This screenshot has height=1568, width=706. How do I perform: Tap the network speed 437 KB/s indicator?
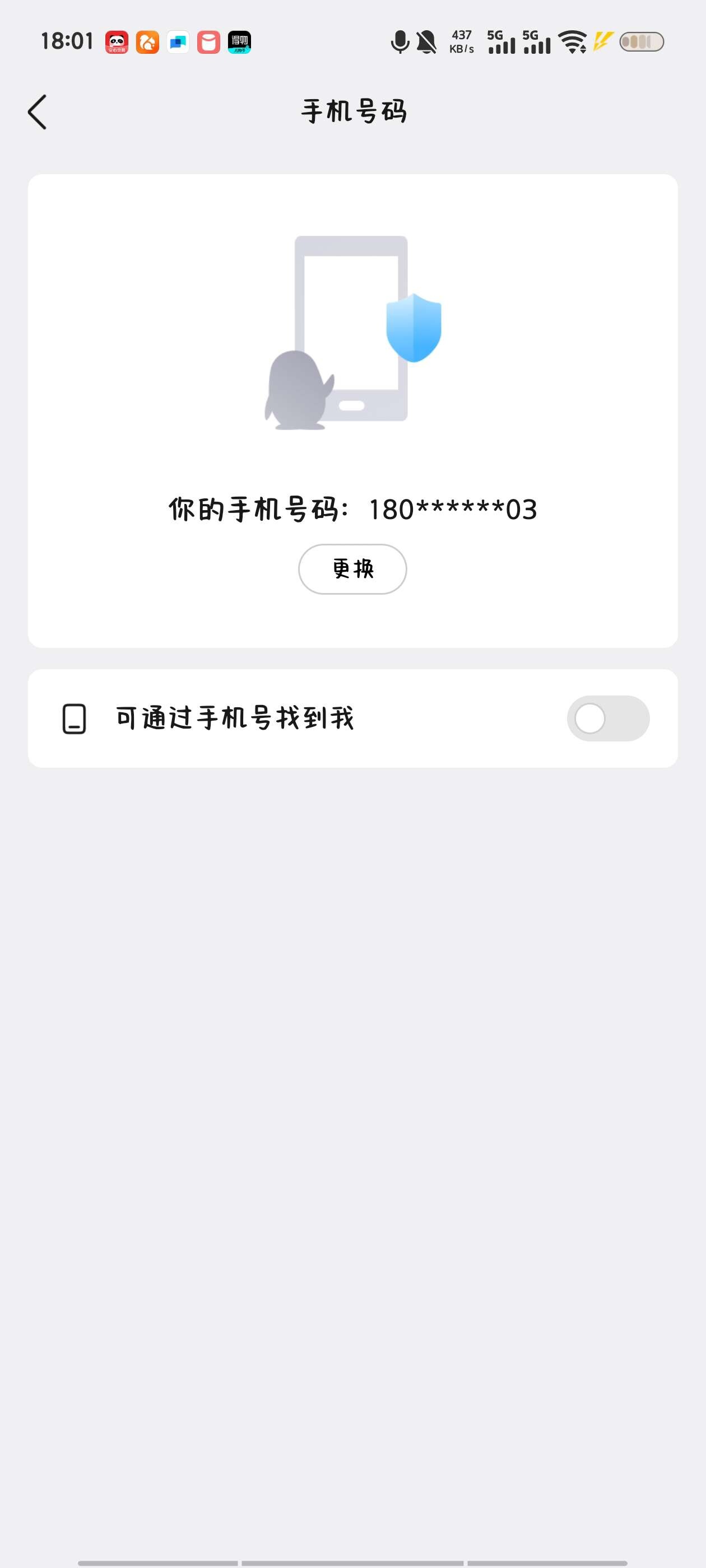click(x=461, y=41)
